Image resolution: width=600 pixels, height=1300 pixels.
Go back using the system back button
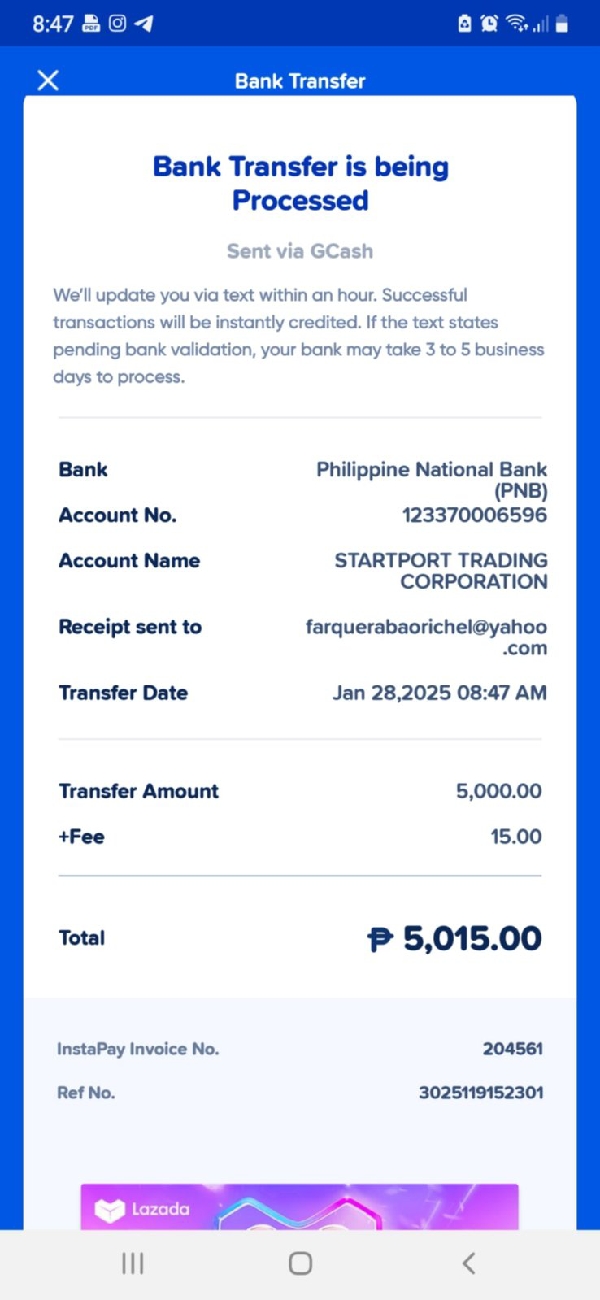coord(468,1263)
